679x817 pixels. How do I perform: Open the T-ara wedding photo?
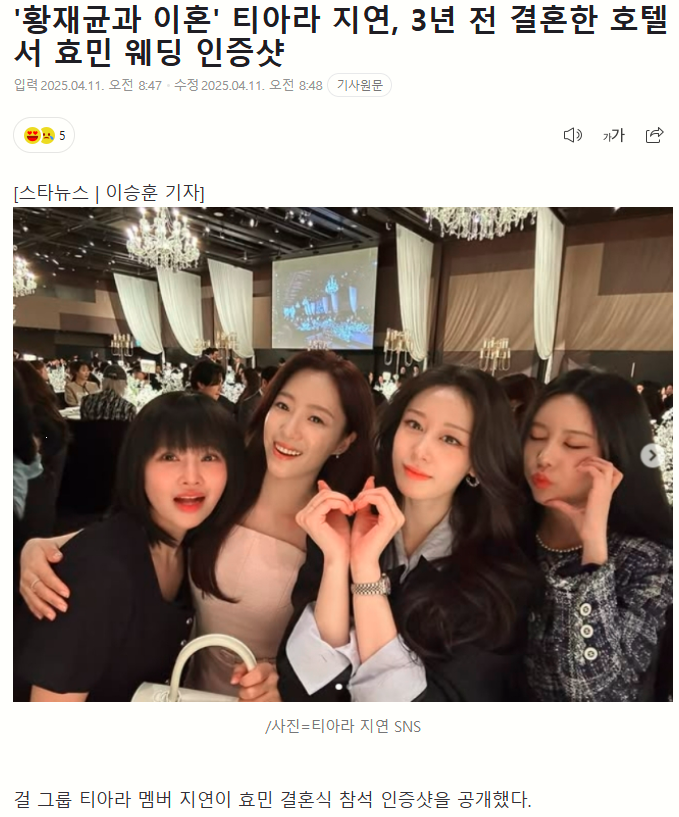coord(342,454)
